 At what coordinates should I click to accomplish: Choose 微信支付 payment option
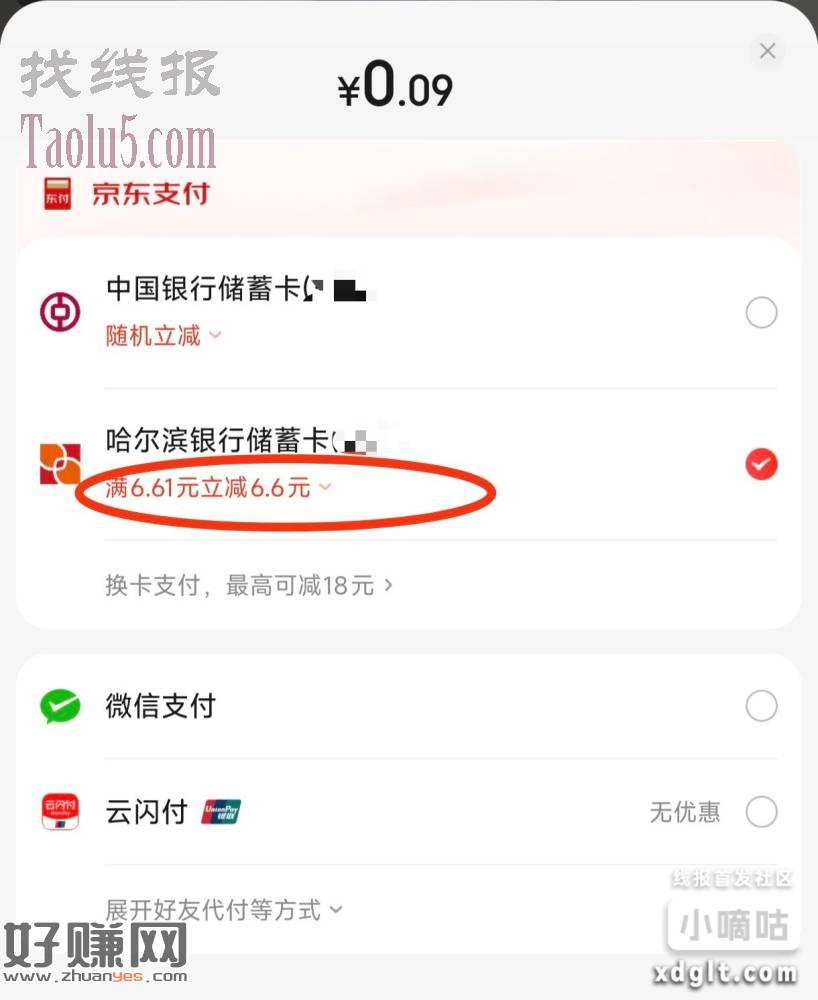click(761, 707)
